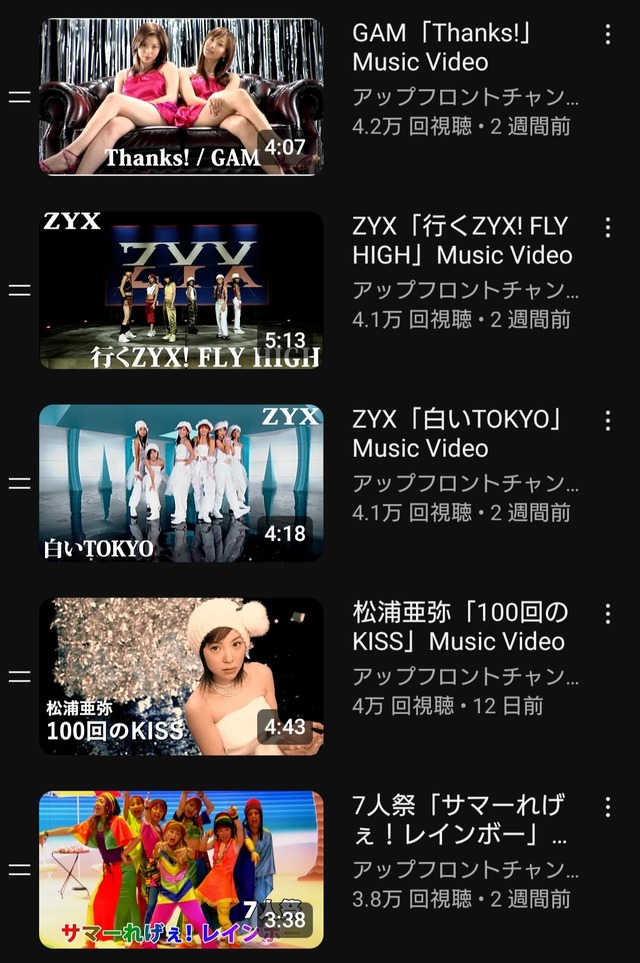The image size is (640, 963).
Task: Watch ZYX「白いTOKYO」Music Video
Action: click(181, 483)
